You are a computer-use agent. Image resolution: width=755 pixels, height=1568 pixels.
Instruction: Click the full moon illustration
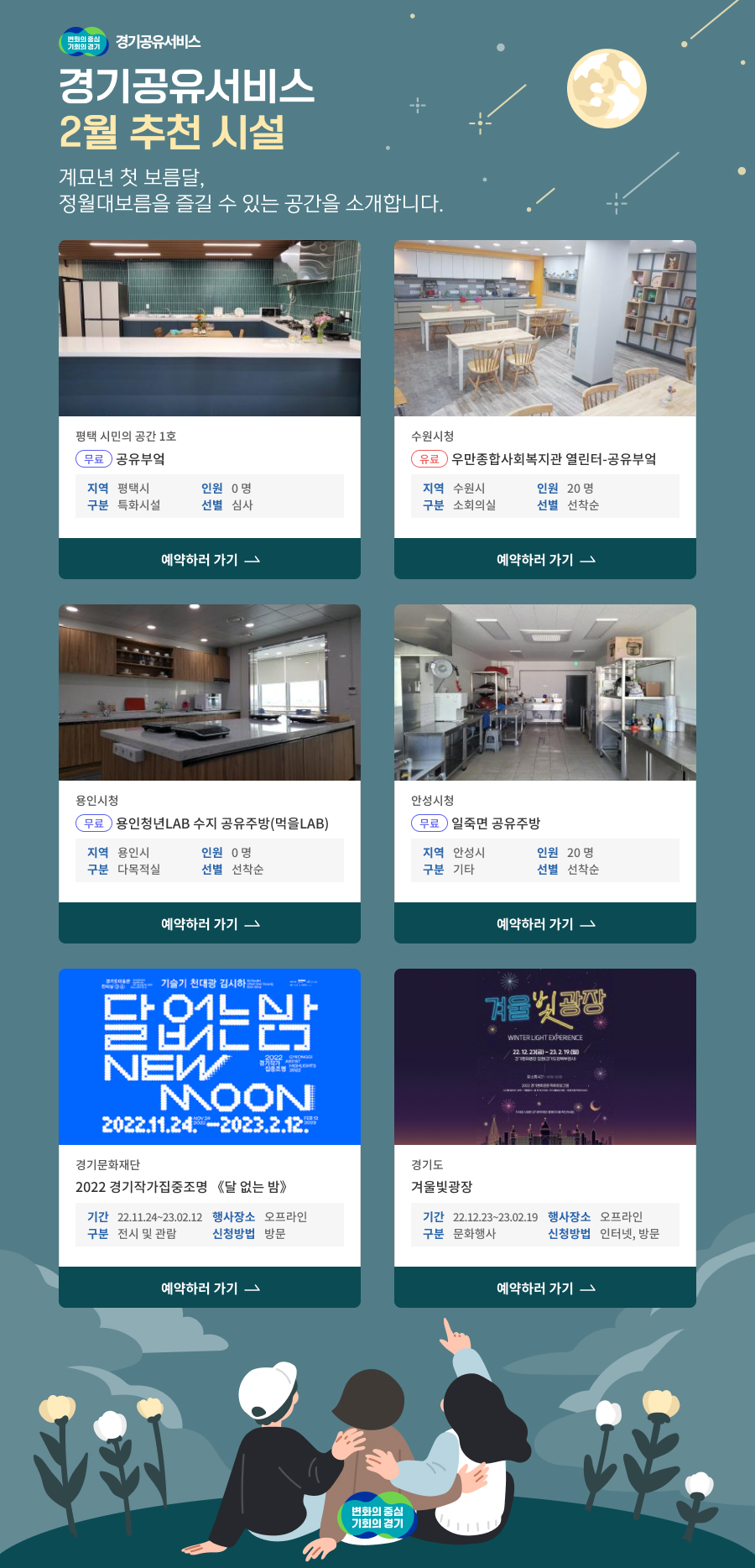pos(606,87)
